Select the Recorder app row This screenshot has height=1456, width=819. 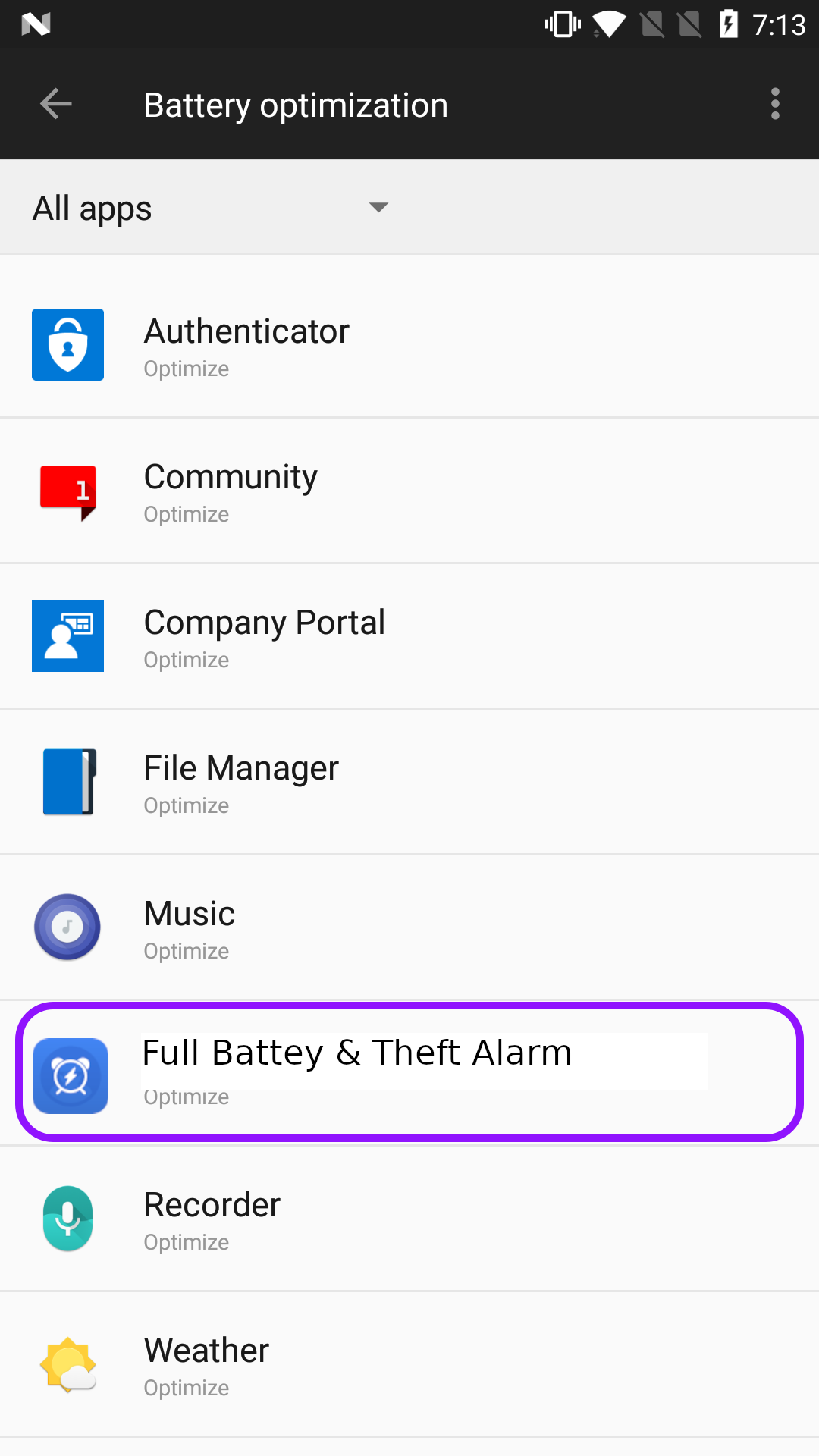coord(409,1219)
